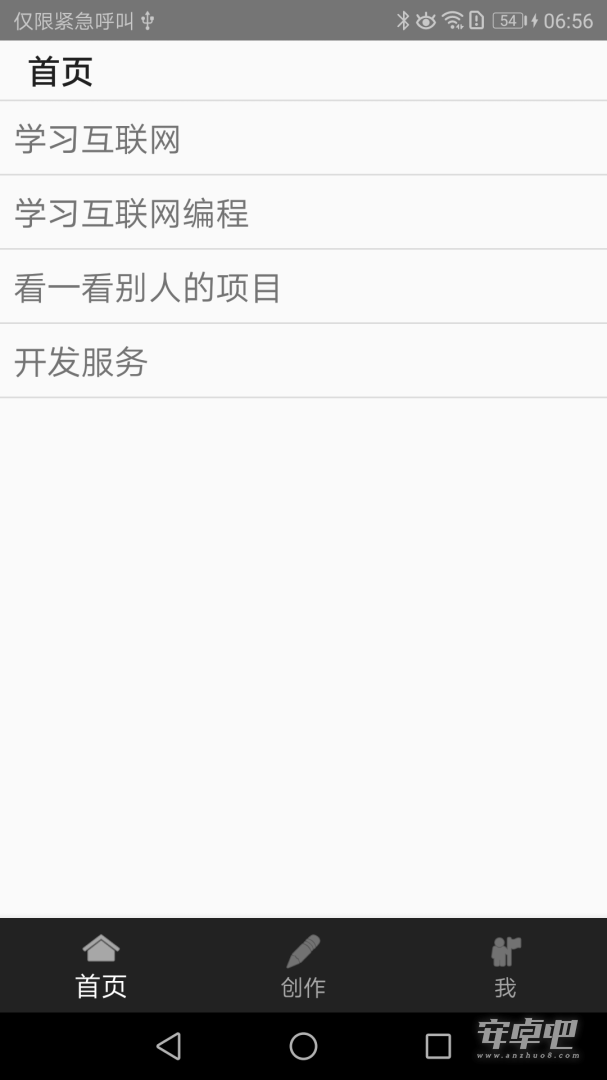This screenshot has height=1080, width=607.
Task: Select the 开发服务 row
Action: coord(303,361)
